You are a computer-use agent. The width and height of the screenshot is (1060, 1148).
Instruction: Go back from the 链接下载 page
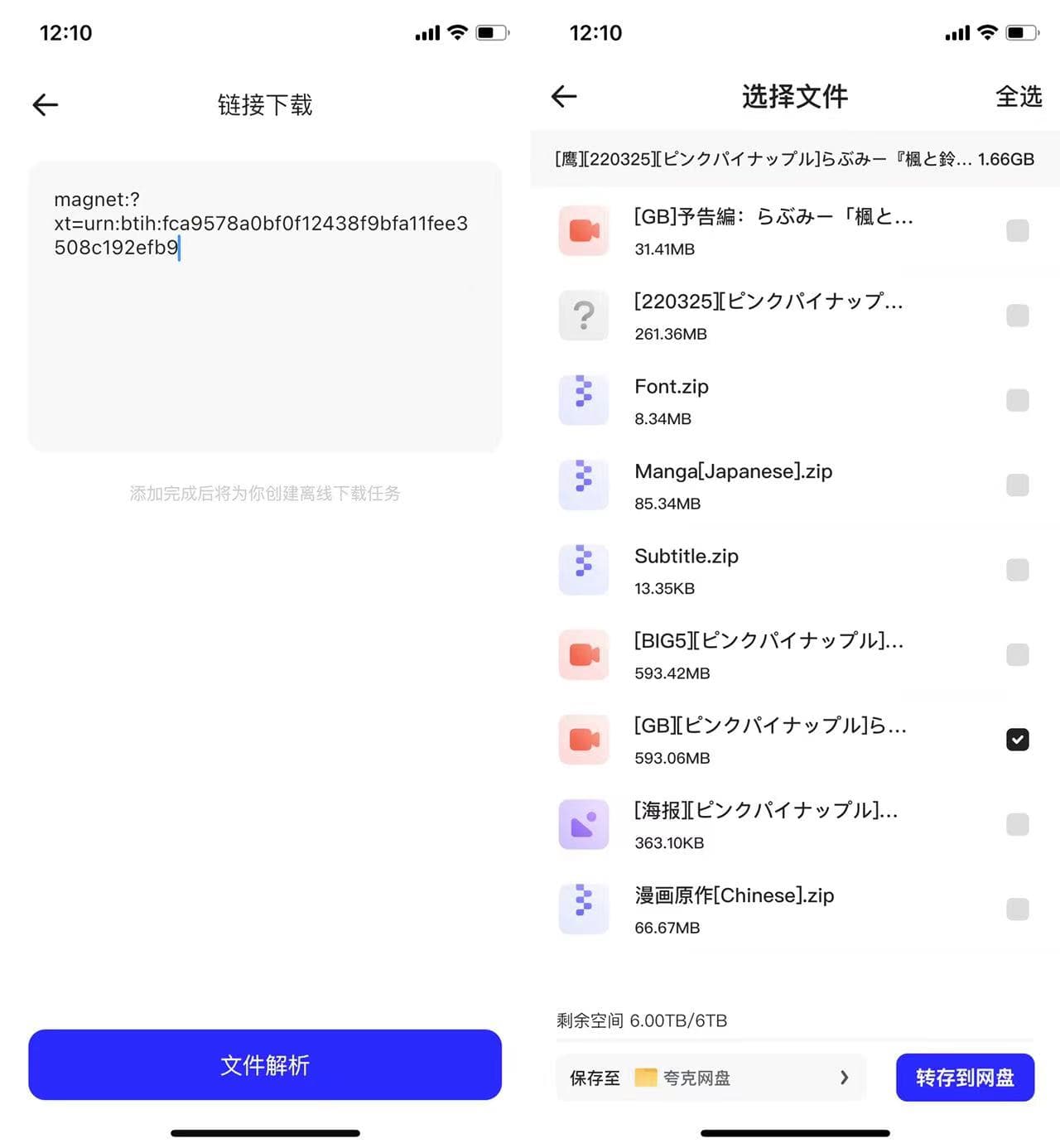pos(46,104)
